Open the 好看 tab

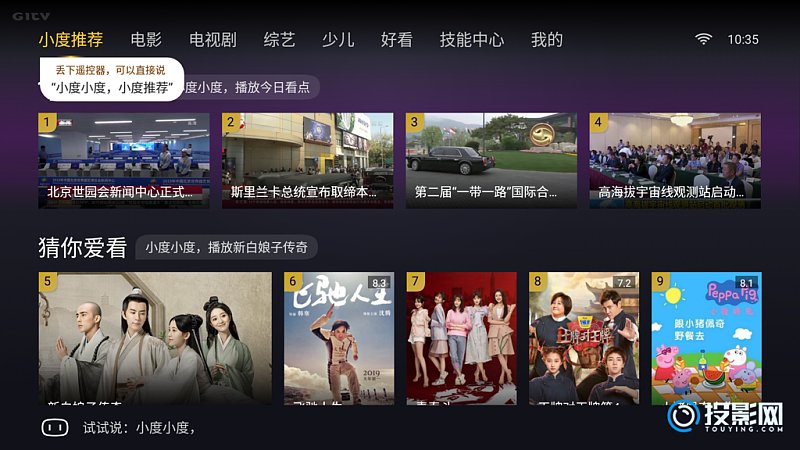[x=397, y=40]
